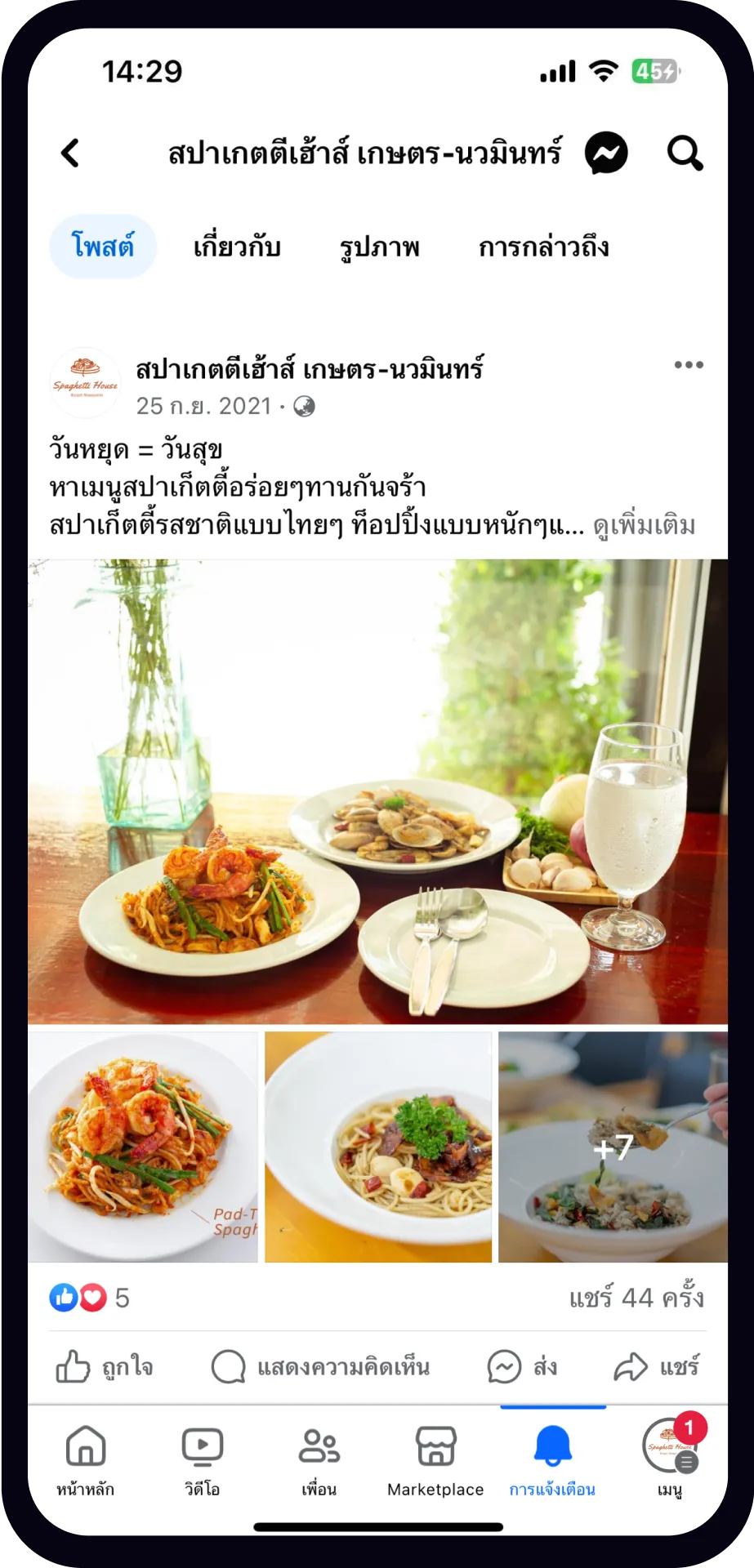This screenshot has width=754, height=1568.
Task: Share the post with แชร์ button
Action: coord(657,1367)
